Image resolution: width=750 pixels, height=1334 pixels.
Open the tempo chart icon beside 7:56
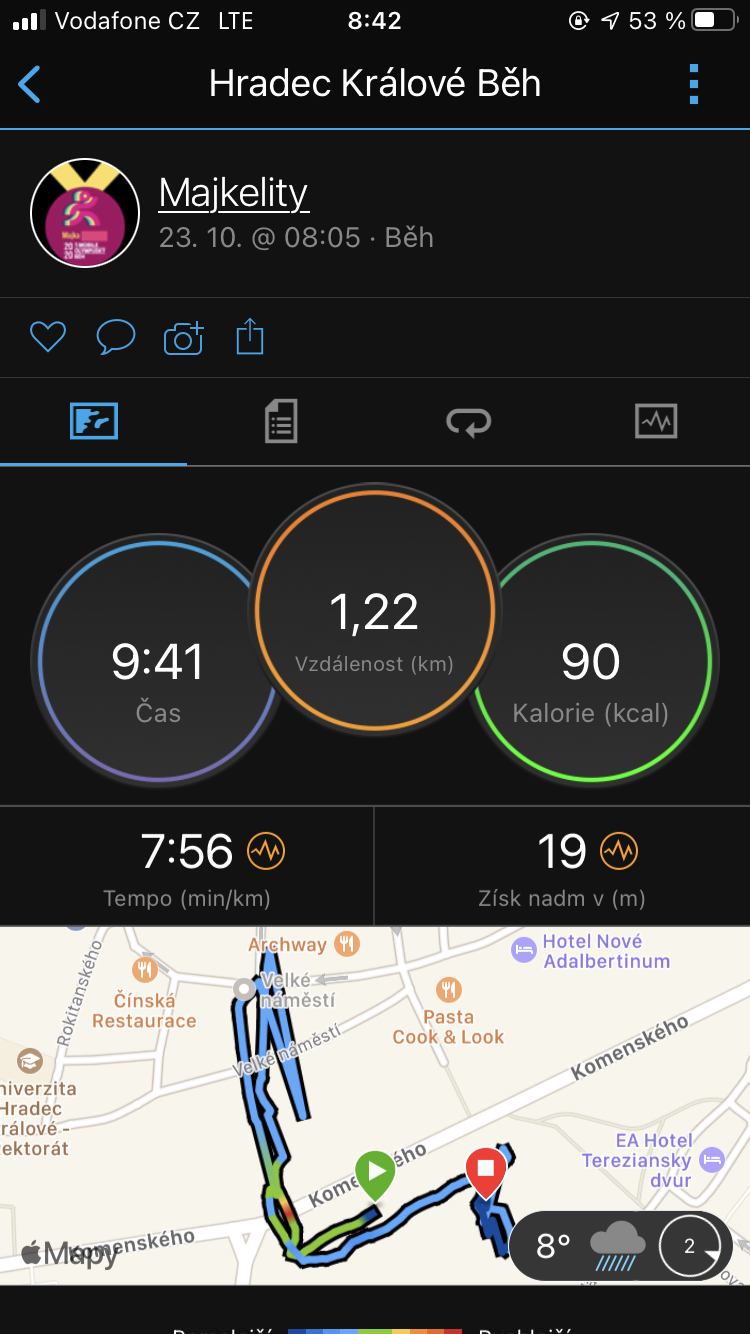point(266,851)
